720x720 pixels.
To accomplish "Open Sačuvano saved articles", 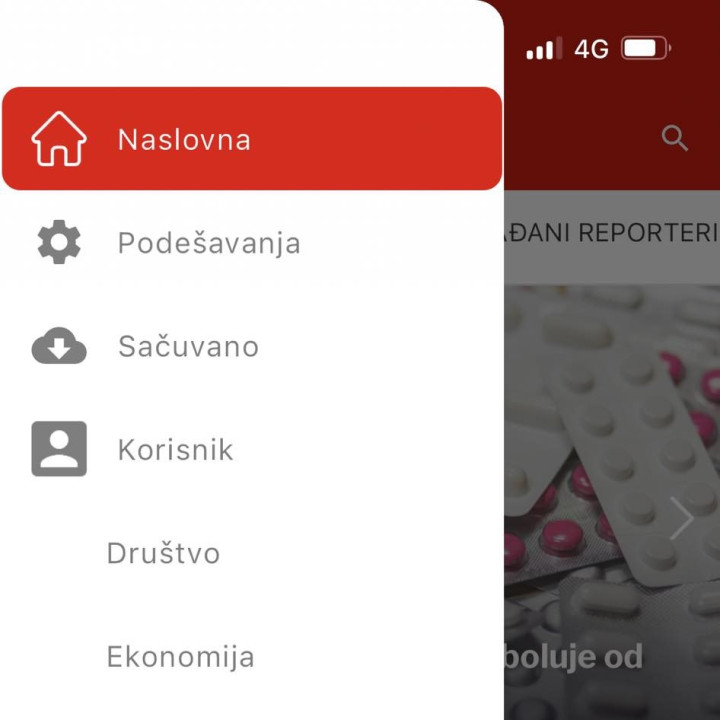I will point(188,347).
